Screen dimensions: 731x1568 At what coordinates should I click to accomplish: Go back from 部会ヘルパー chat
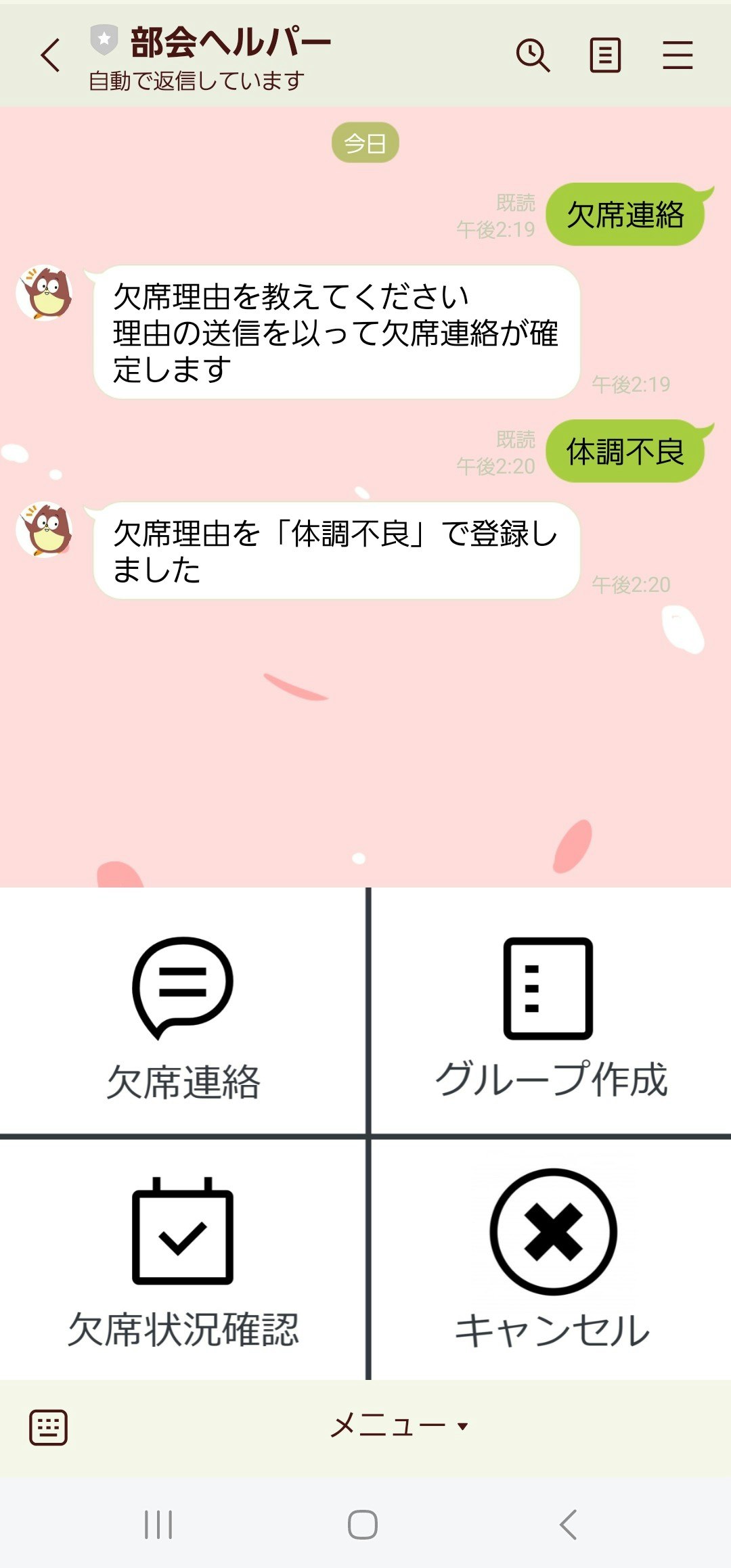51,55
